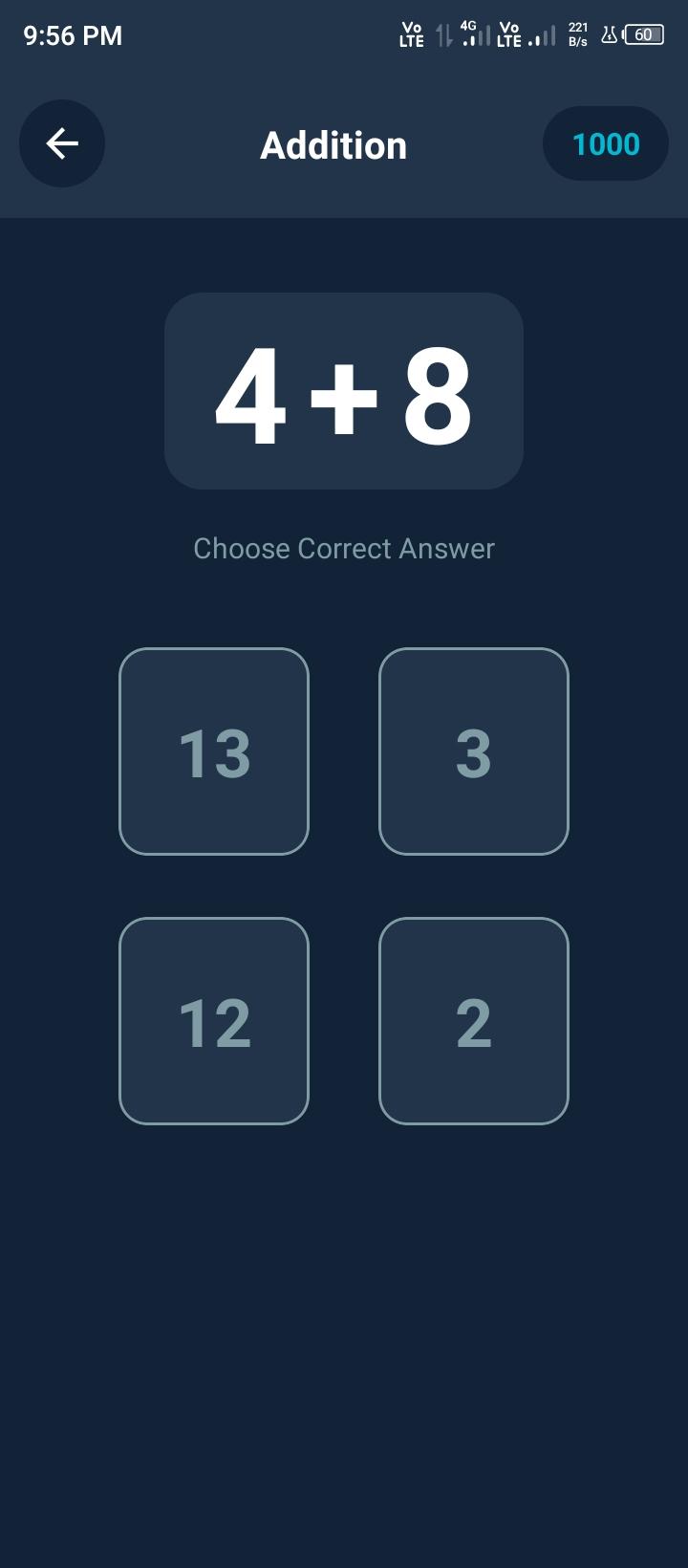Pick 12 as the answer

pyautogui.click(x=214, y=1021)
